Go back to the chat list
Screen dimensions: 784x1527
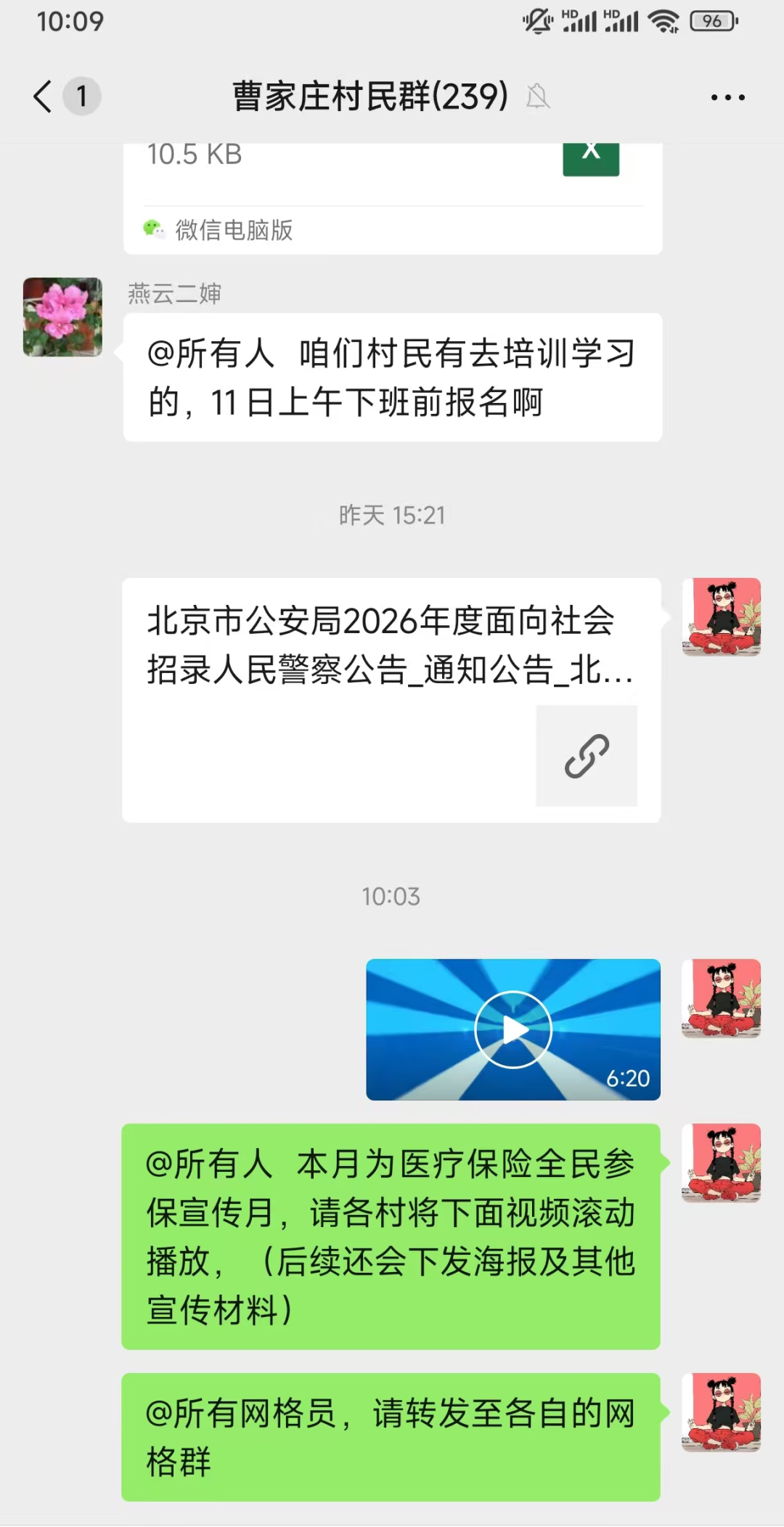tap(44, 96)
